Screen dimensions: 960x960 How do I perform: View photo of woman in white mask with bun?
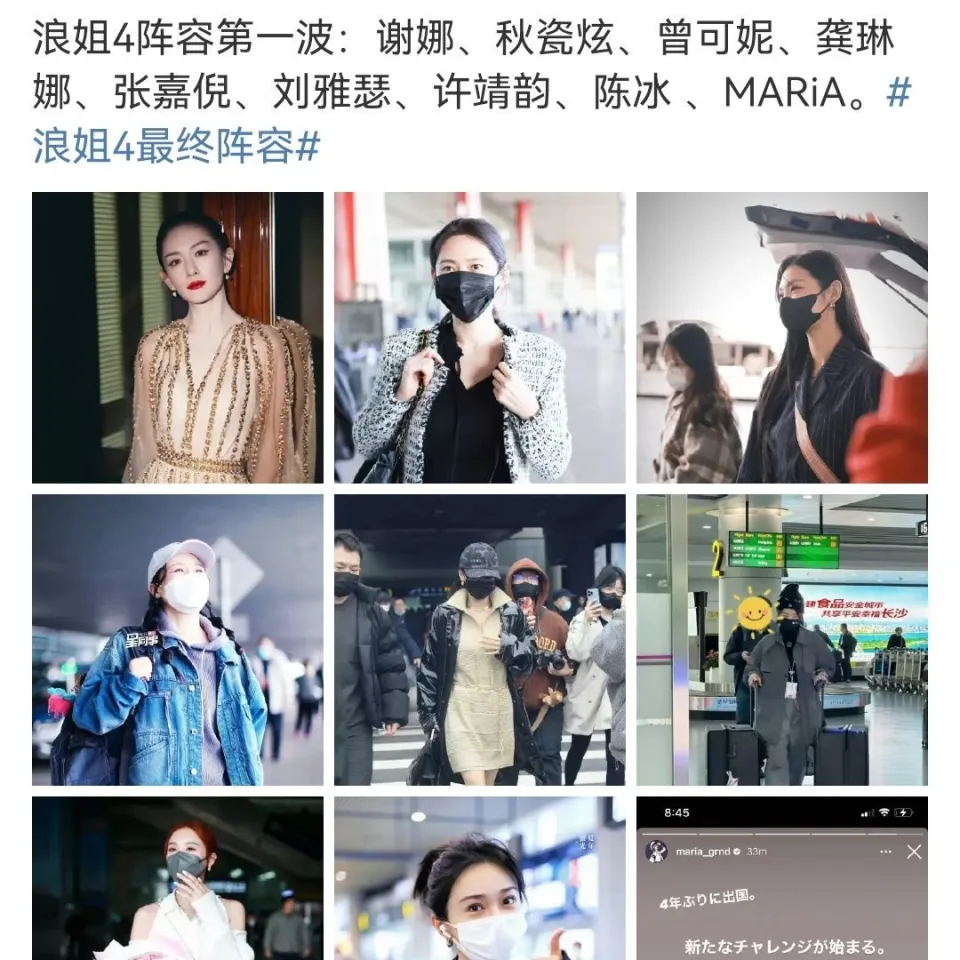480,878
